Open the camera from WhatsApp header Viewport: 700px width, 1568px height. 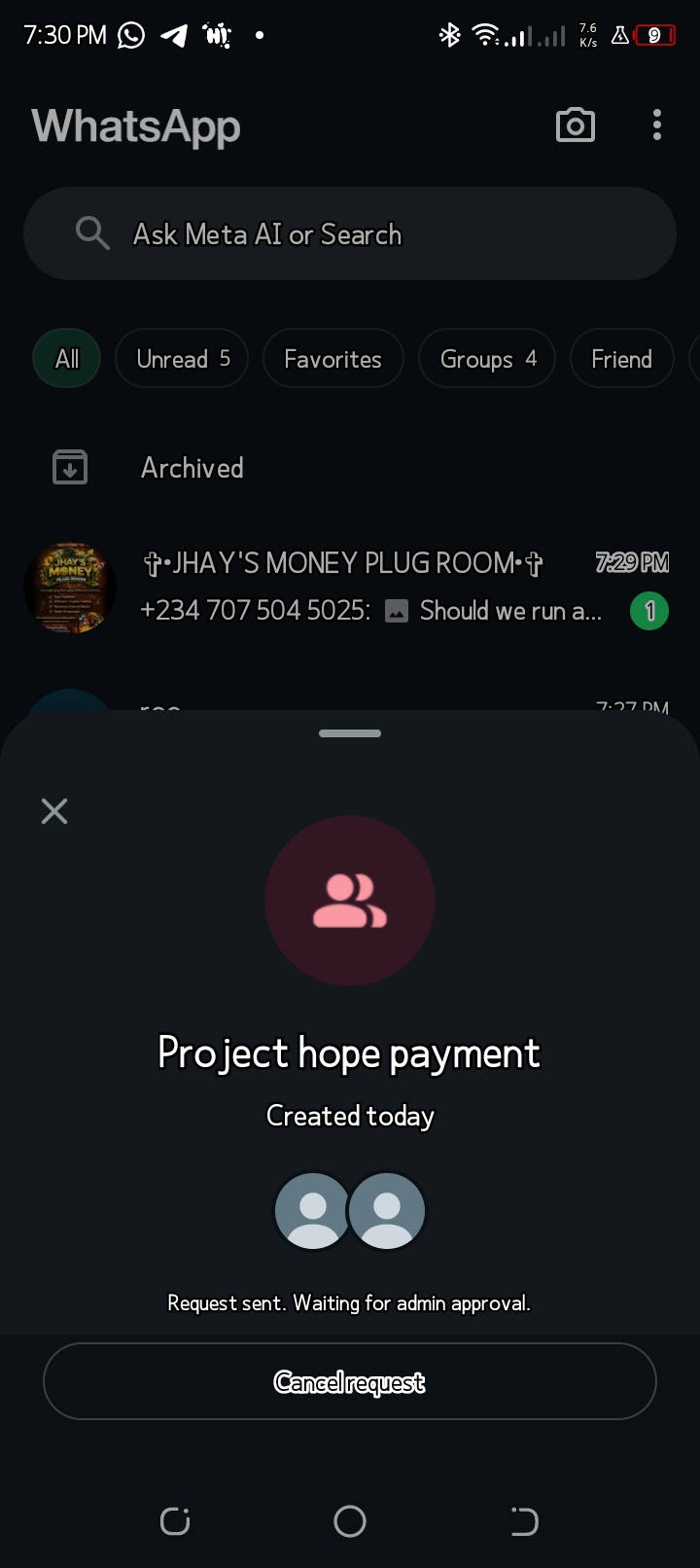pos(575,125)
